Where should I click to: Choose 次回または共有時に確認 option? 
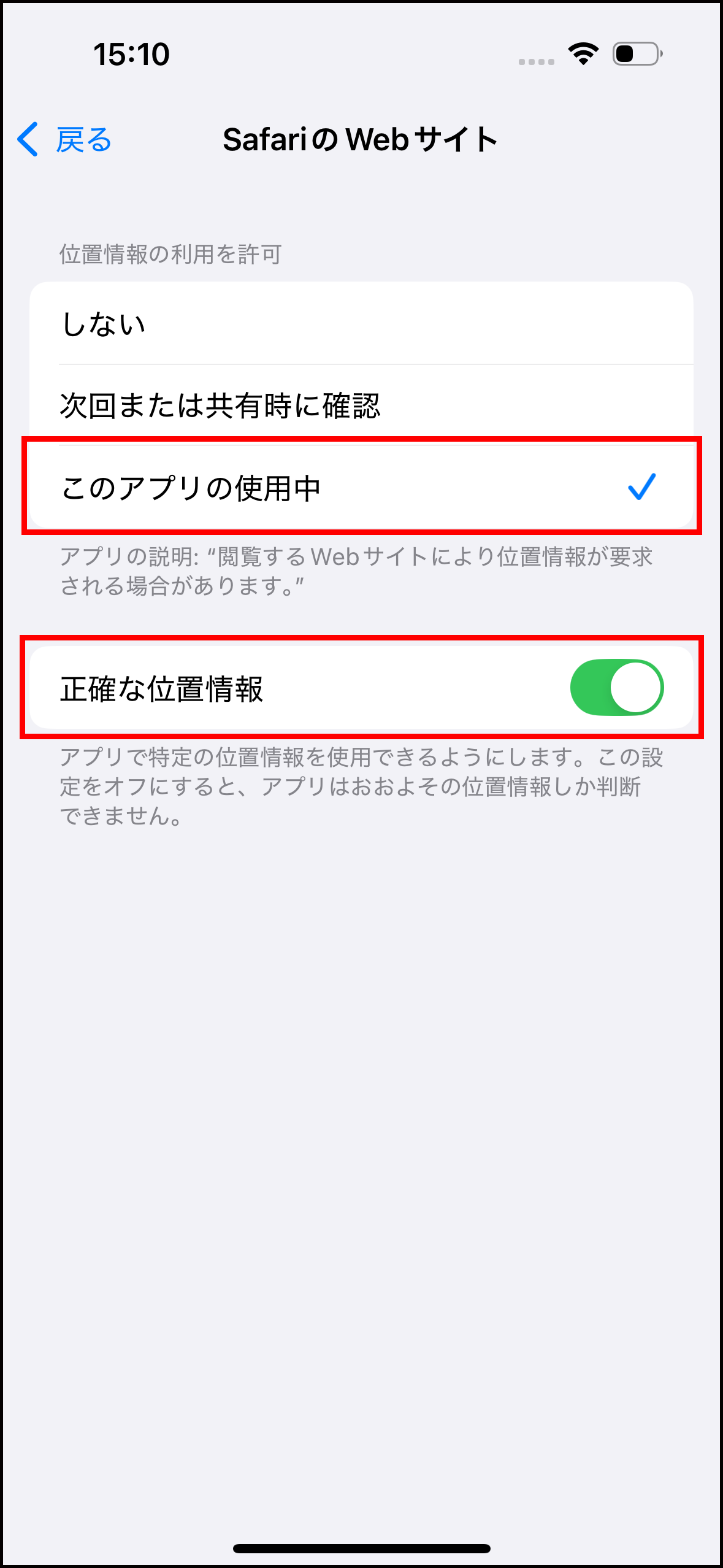click(361, 405)
